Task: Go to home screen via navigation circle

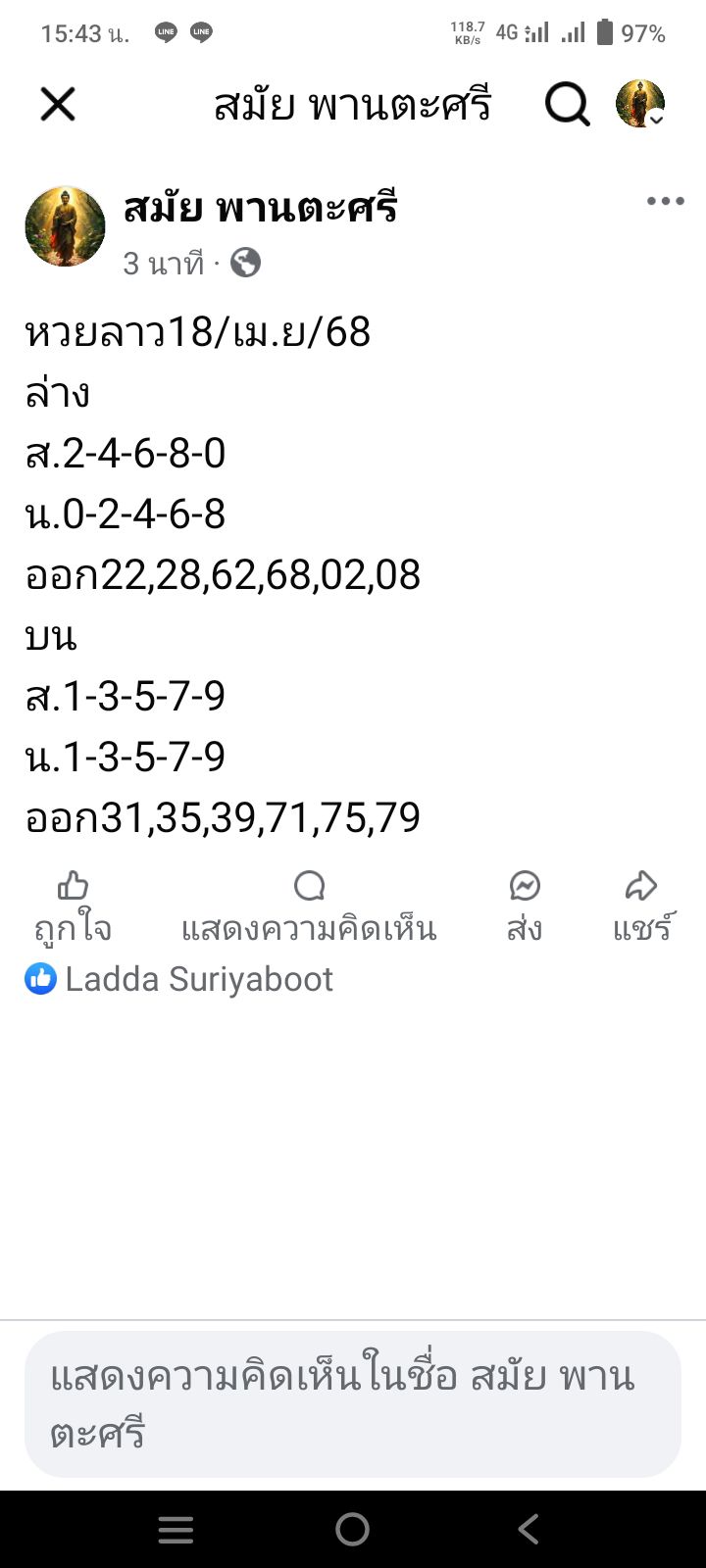Action: tap(352, 1529)
